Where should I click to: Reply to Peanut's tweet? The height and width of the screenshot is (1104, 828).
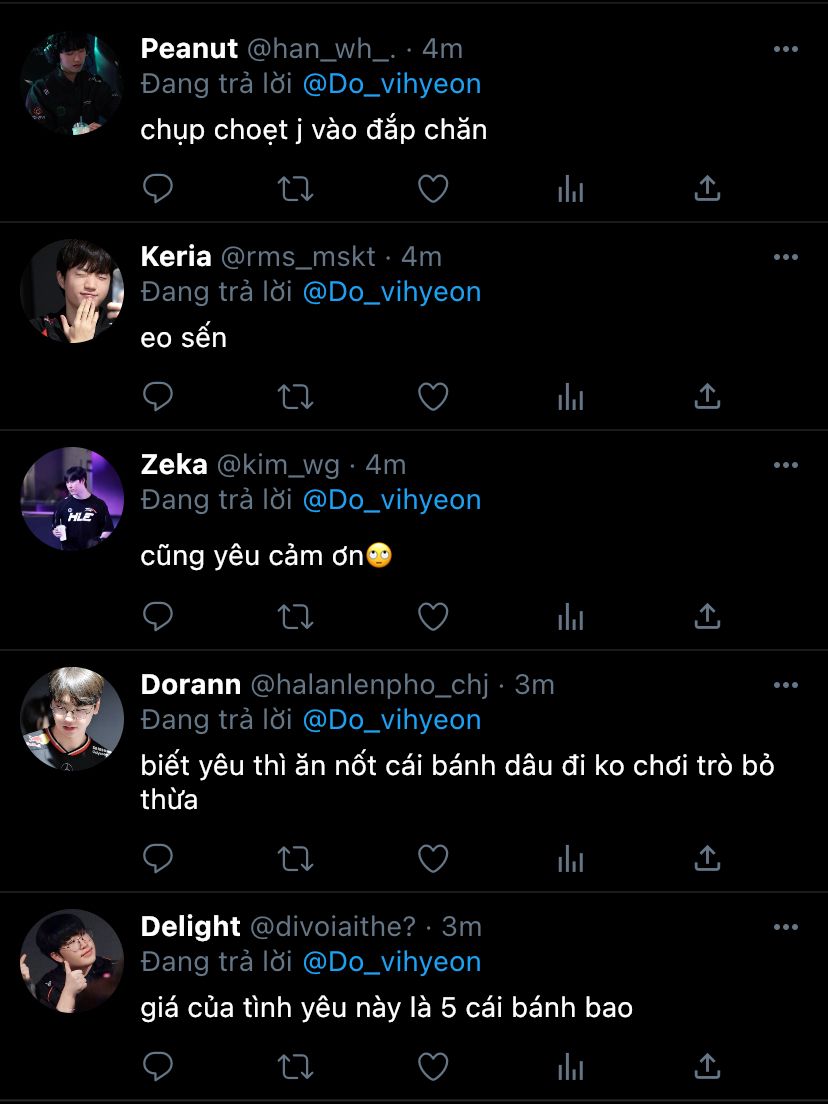(158, 188)
